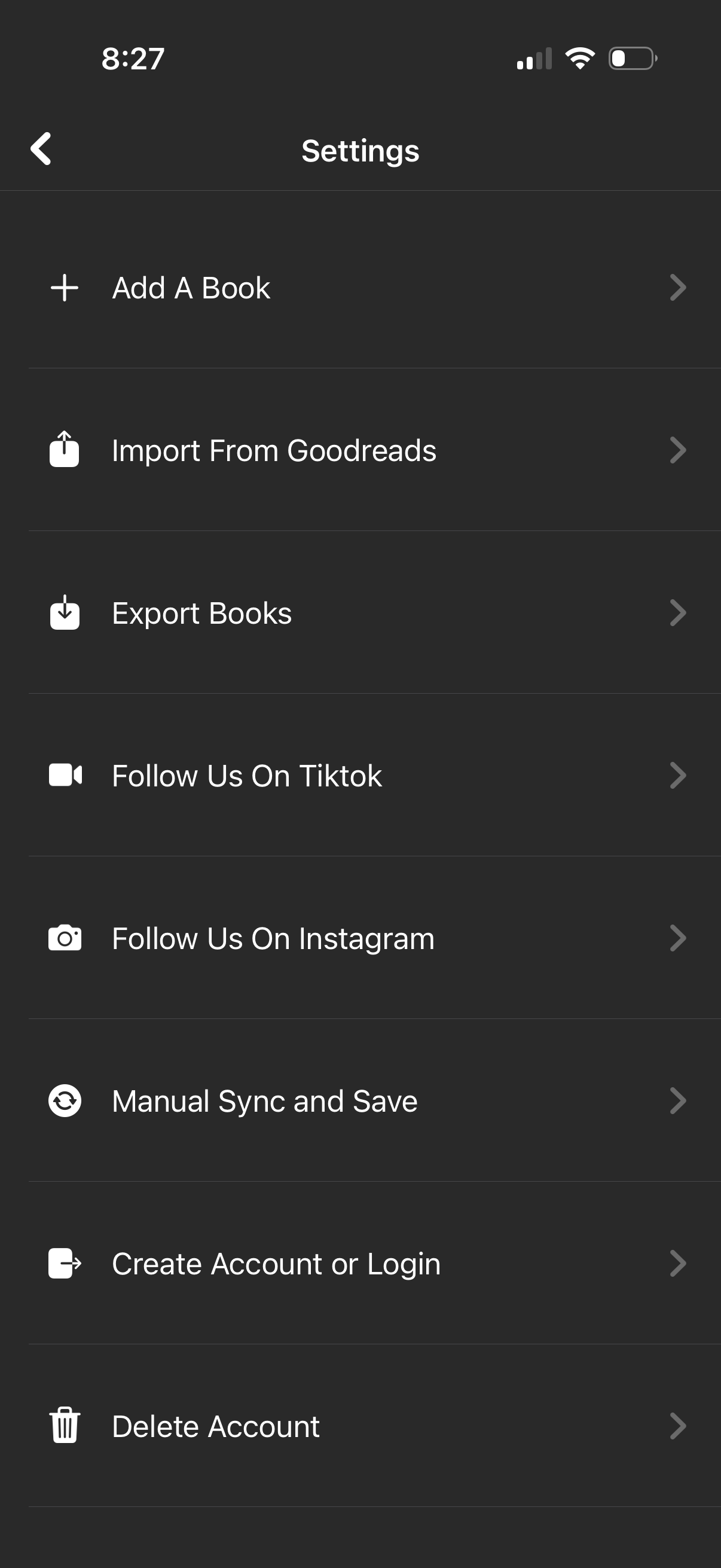Open the Follow Us On Tiktok option
721x1568 pixels.
point(246,775)
